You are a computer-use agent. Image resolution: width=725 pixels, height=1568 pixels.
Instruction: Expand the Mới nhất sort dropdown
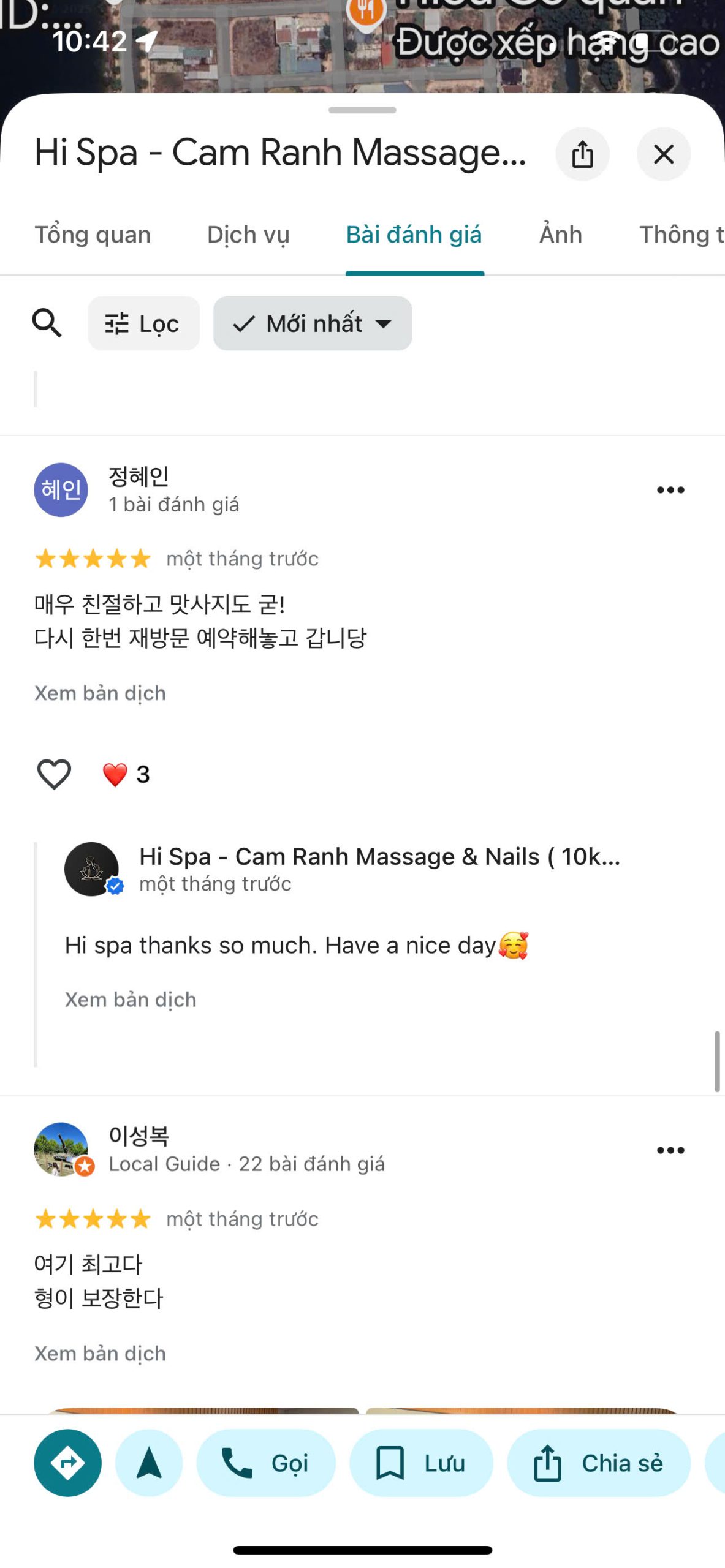pos(313,323)
